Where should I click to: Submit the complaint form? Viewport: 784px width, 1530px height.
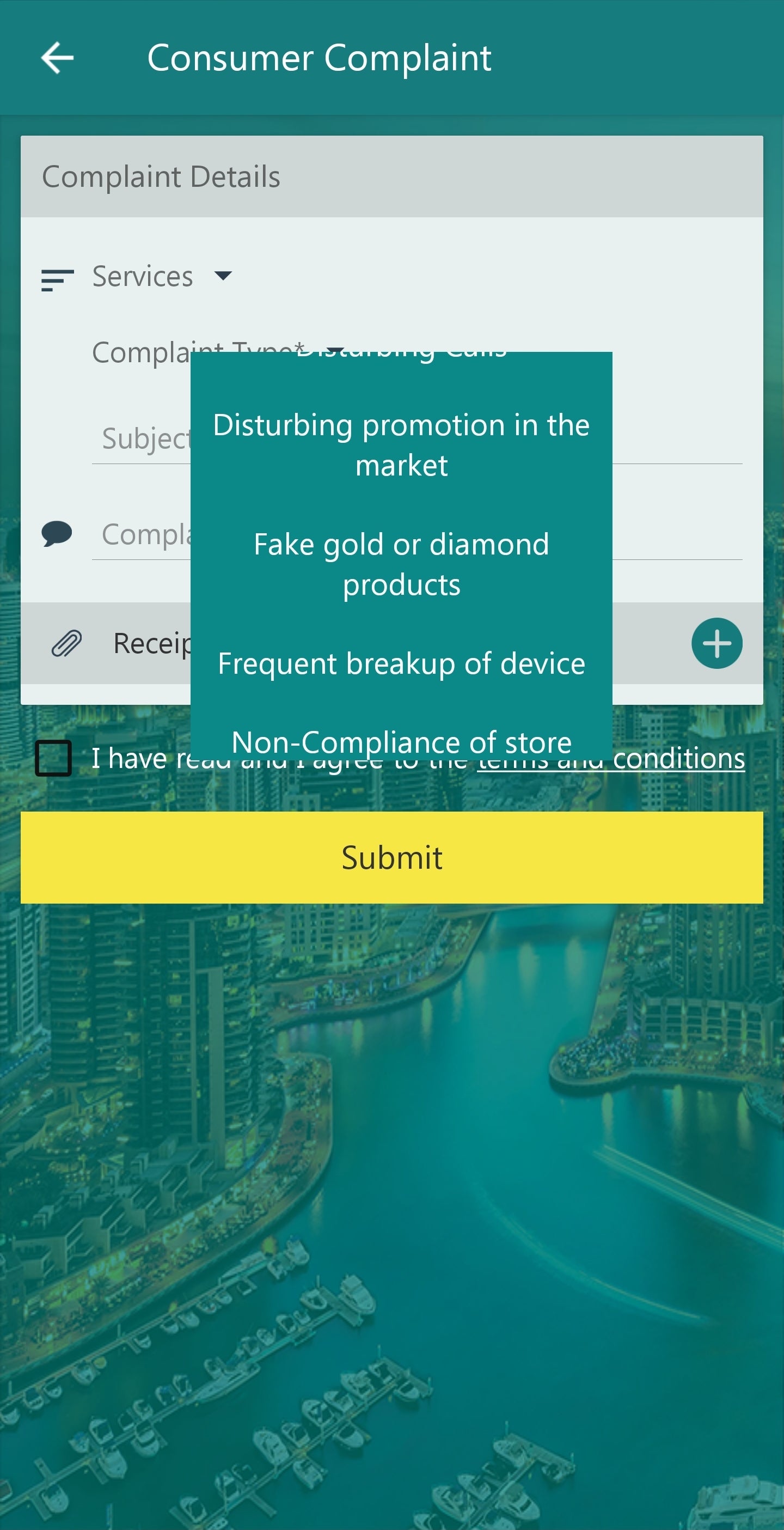(x=391, y=857)
